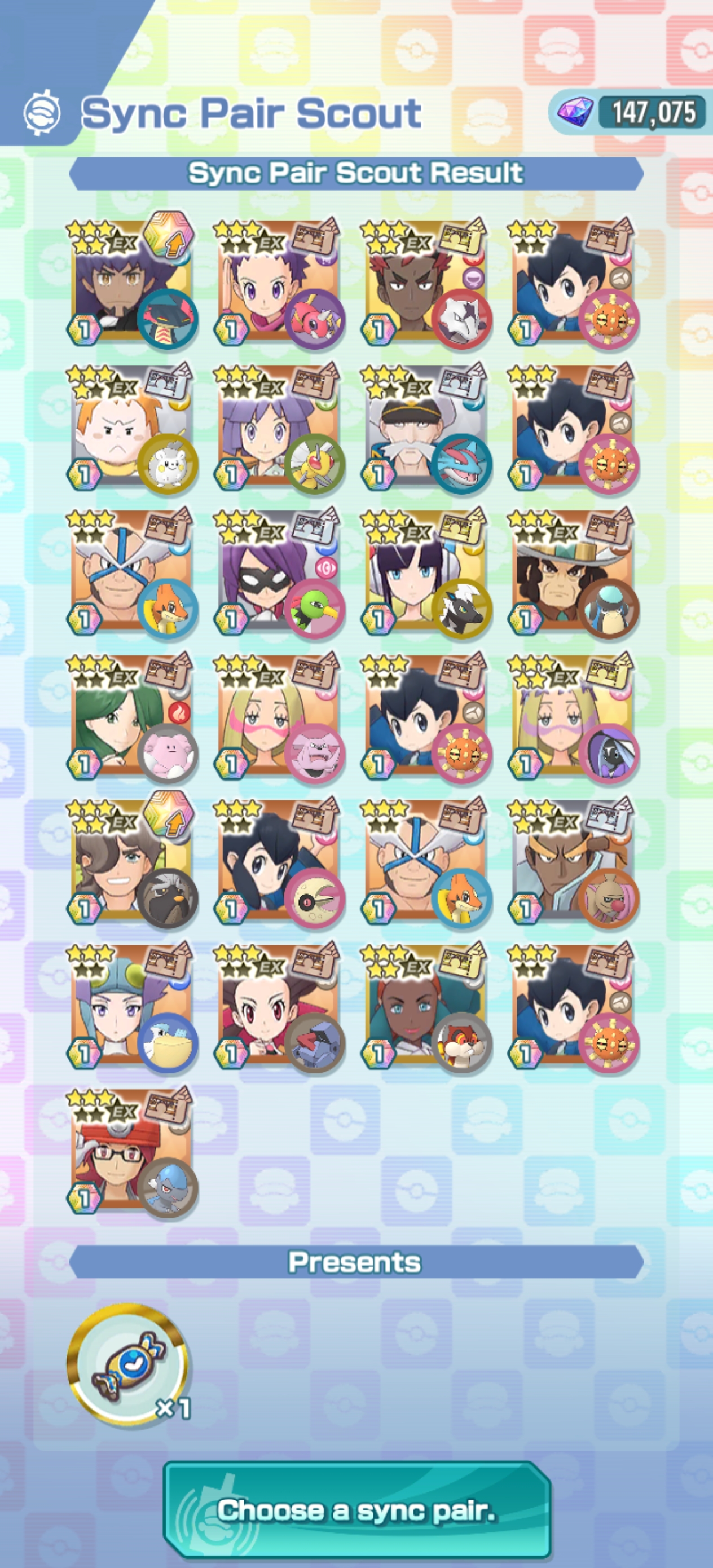Open the Leon & Dragapult sync pair tile

[x=131, y=283]
